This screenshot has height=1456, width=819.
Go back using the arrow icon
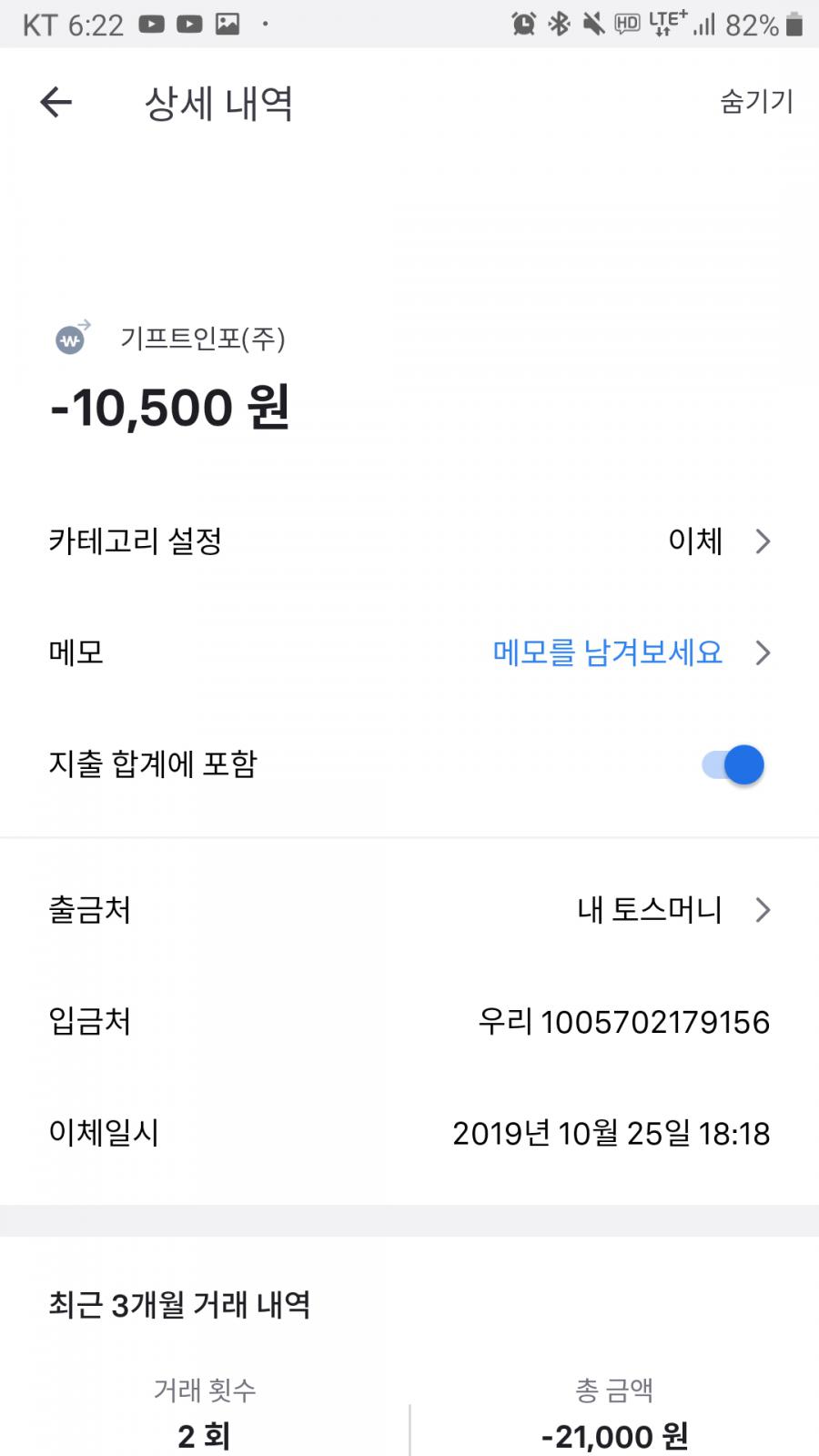point(56,102)
